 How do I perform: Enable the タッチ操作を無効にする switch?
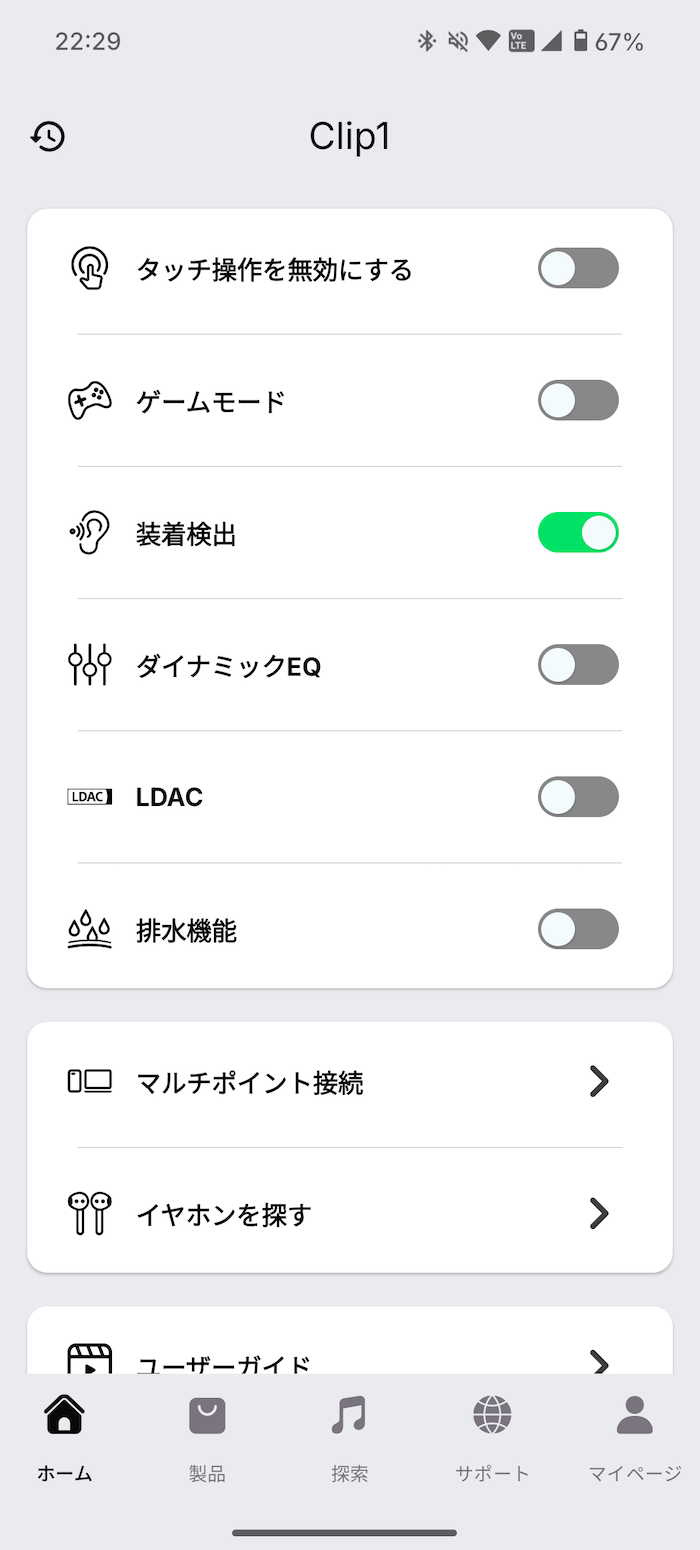click(x=578, y=268)
